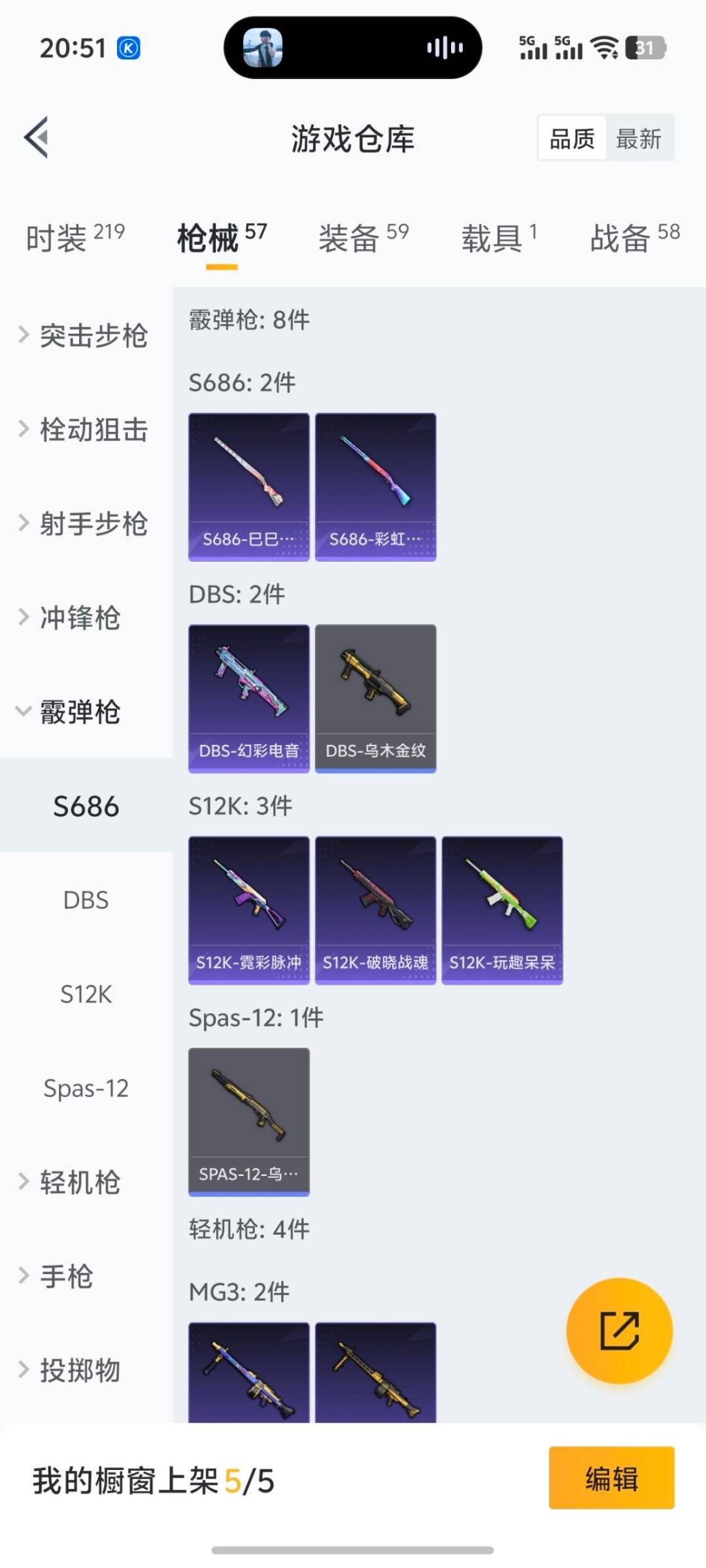This screenshot has width=706, height=1568.
Task: Expand the 栓动狙击 category
Action: pos(85,430)
